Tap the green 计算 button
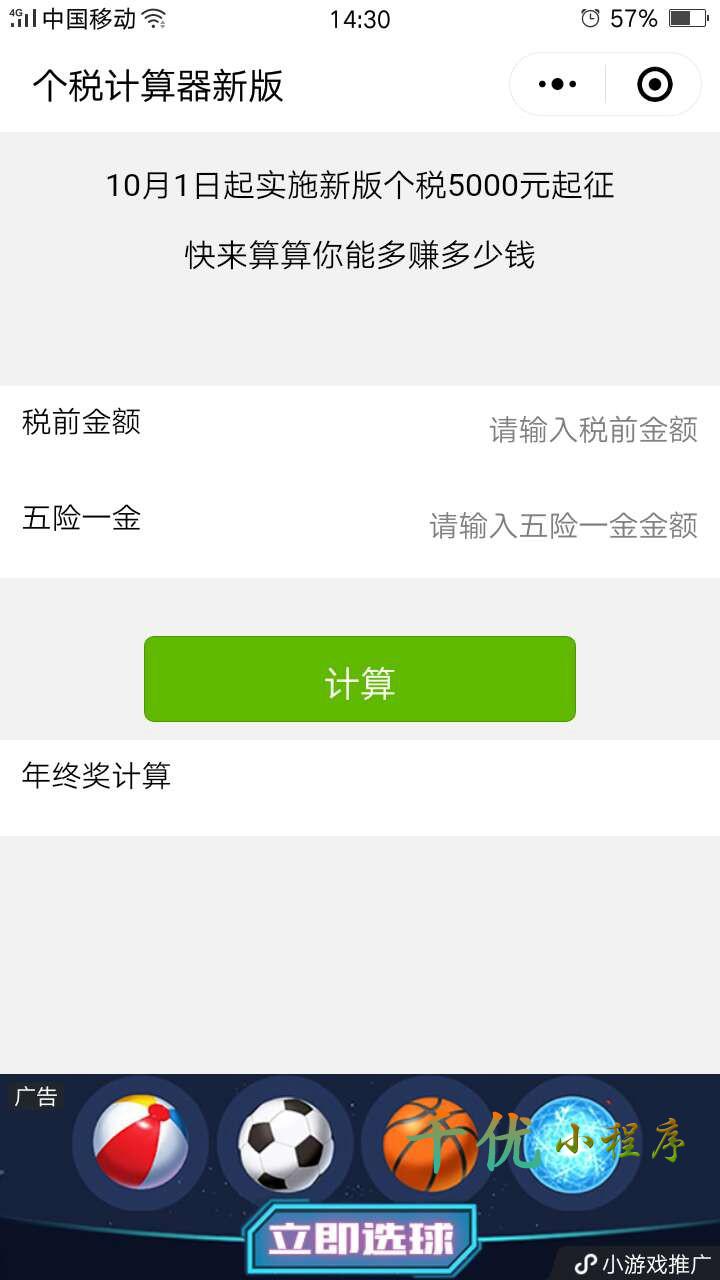 [x=360, y=679]
